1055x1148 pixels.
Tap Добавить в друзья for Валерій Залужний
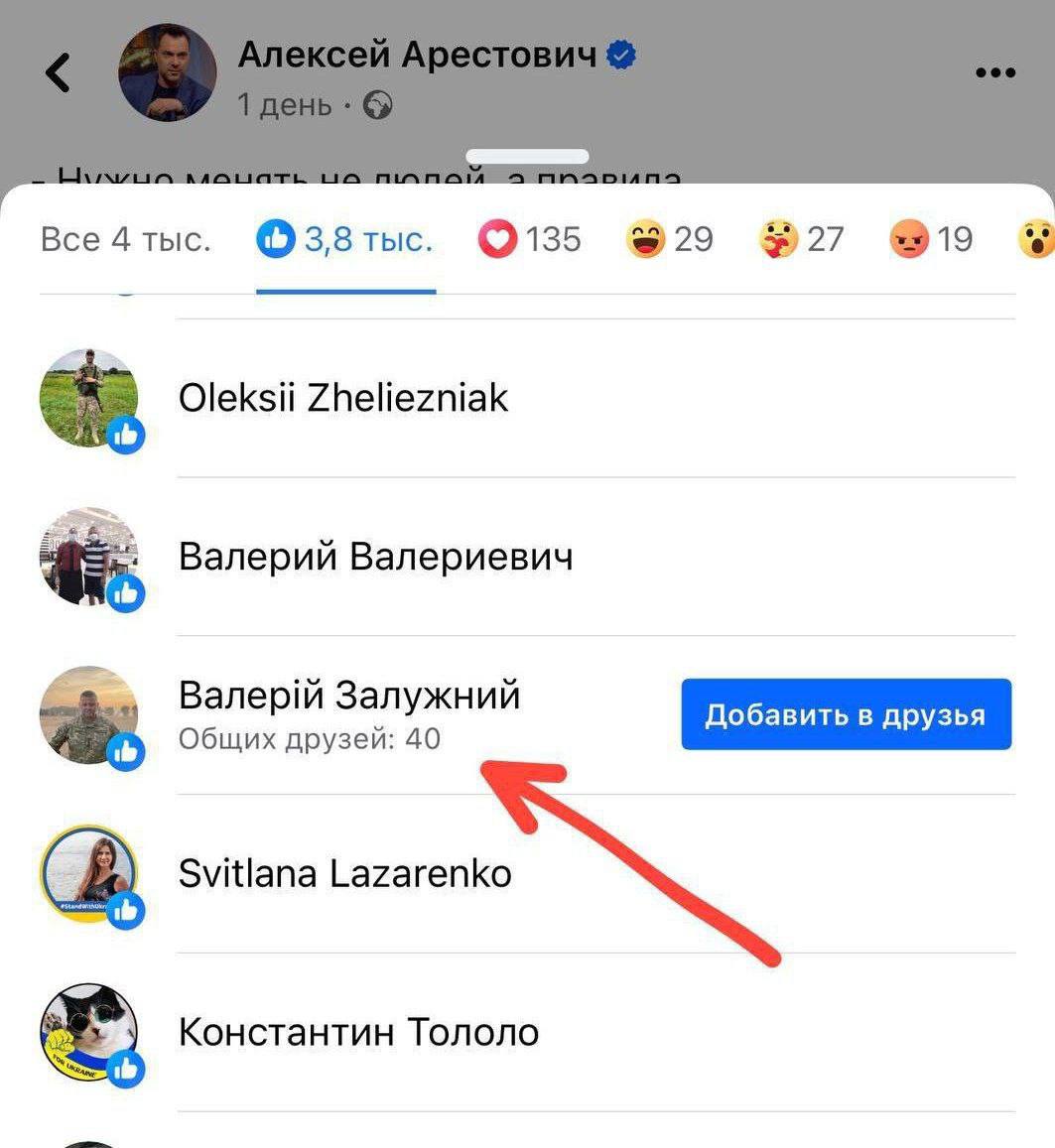tap(846, 714)
